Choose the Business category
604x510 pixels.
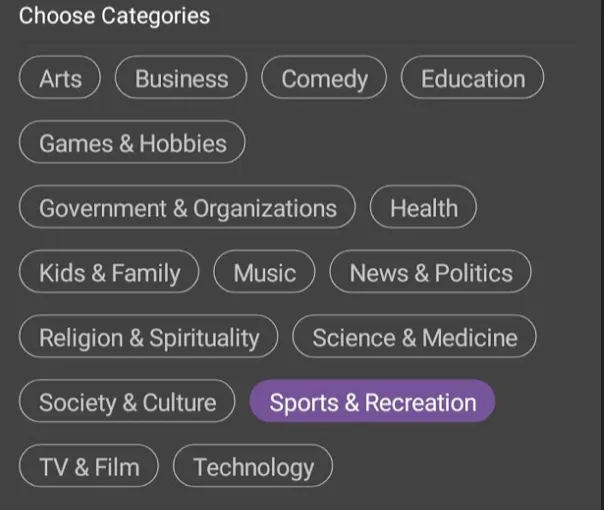(x=181, y=79)
